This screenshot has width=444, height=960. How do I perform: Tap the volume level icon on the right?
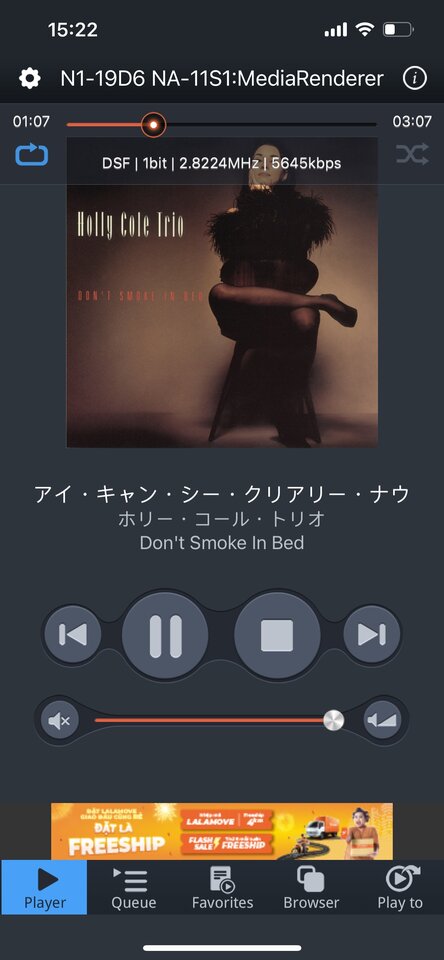[x=383, y=721]
